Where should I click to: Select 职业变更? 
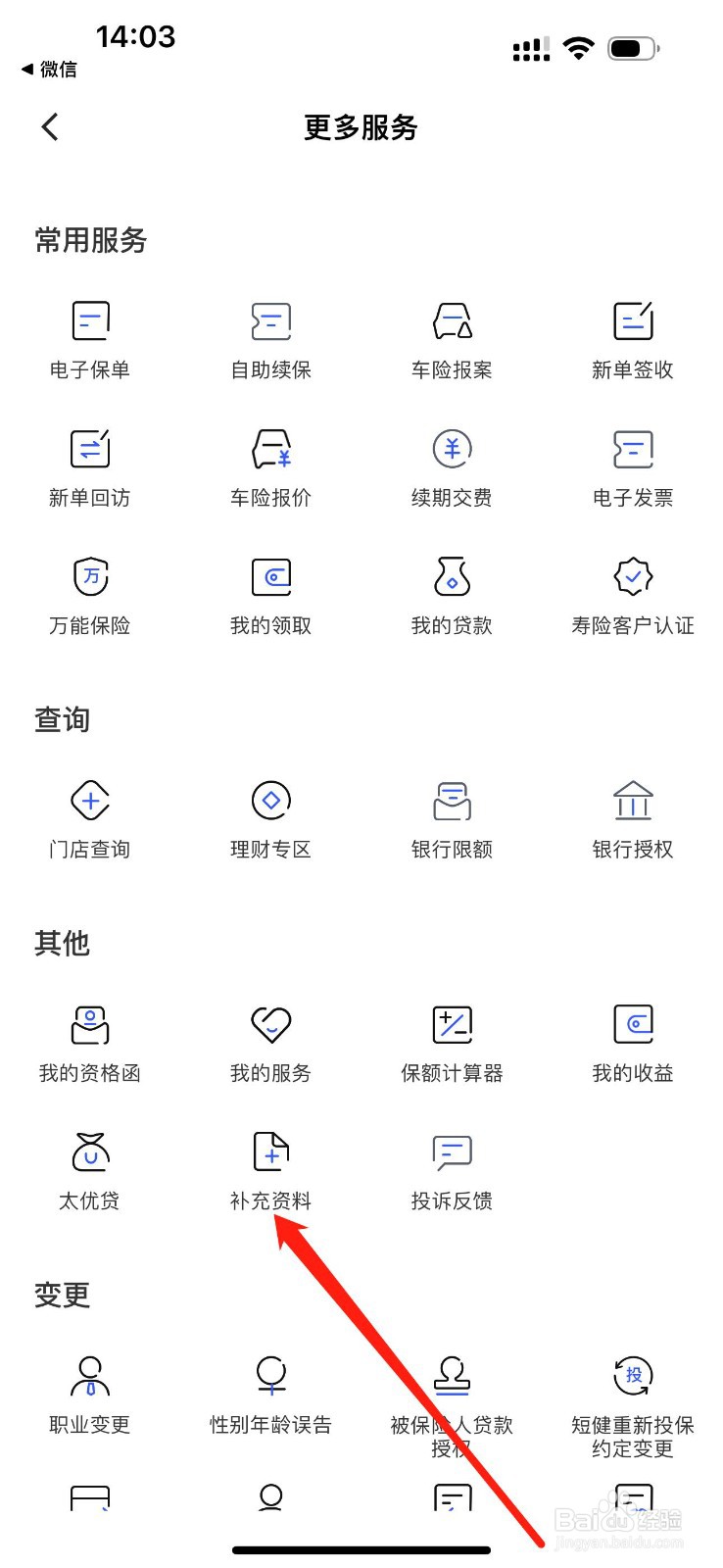coord(90,1393)
